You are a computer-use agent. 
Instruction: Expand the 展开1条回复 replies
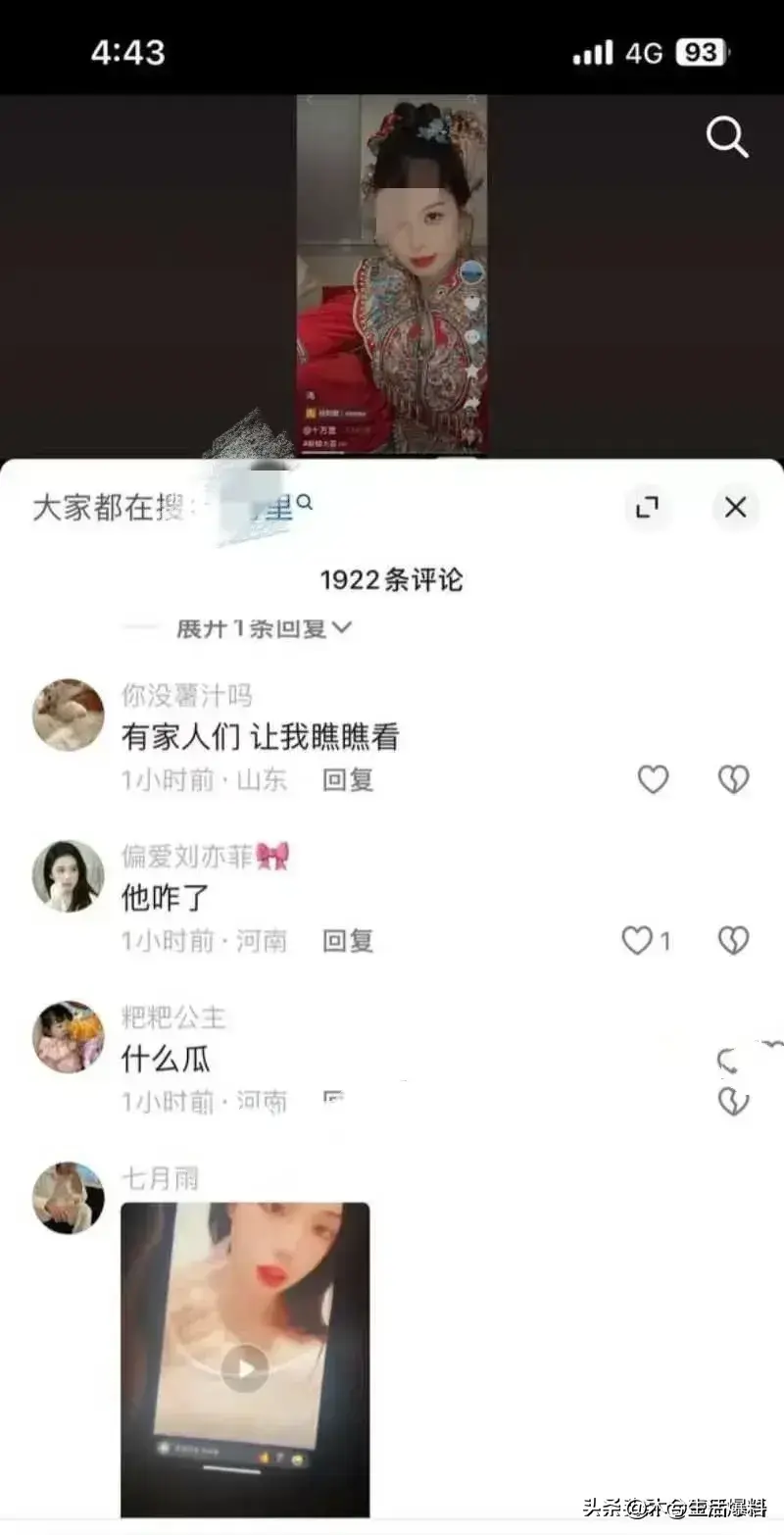[x=245, y=628]
